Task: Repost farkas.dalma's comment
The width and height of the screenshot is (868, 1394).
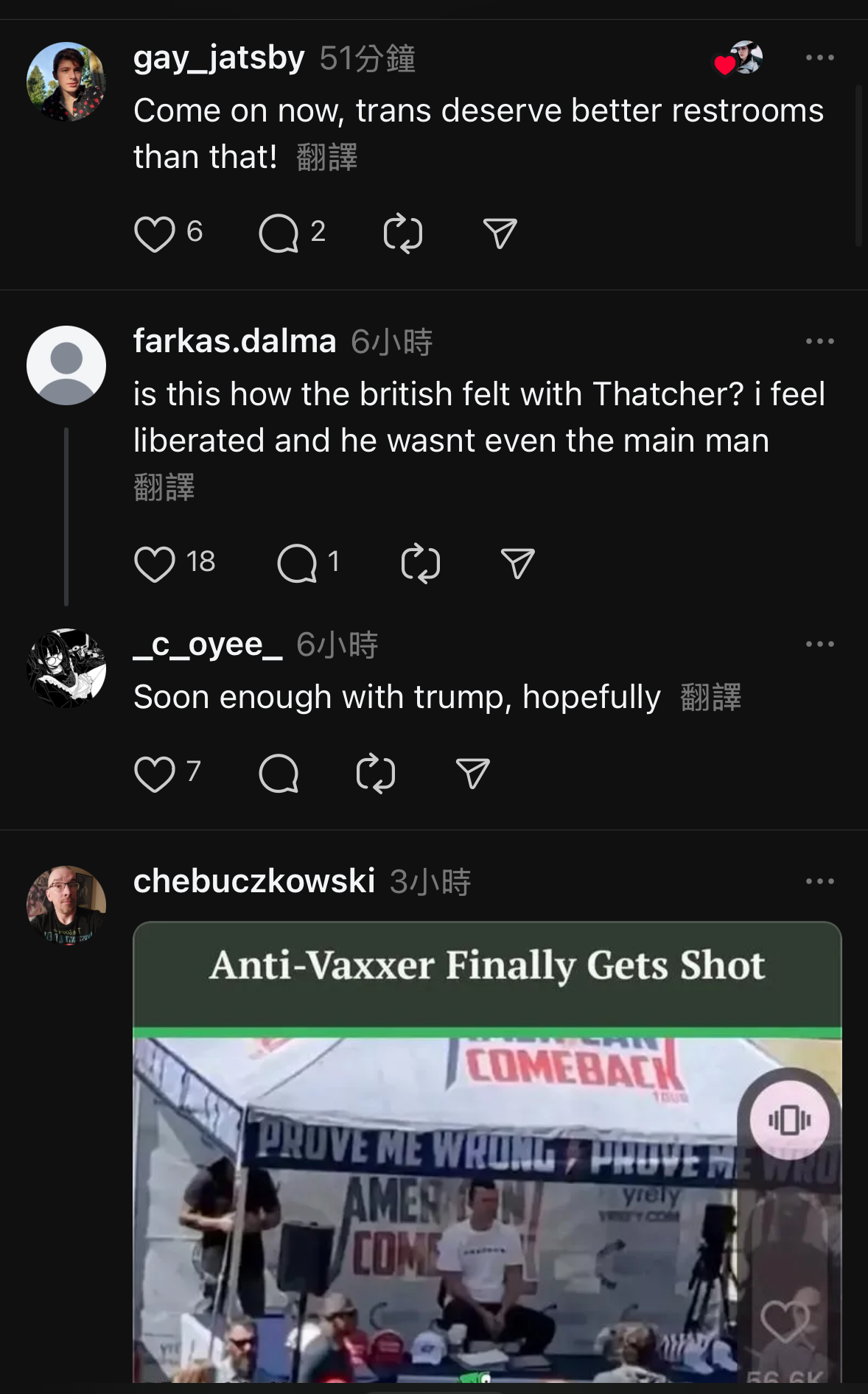Action: point(421,564)
